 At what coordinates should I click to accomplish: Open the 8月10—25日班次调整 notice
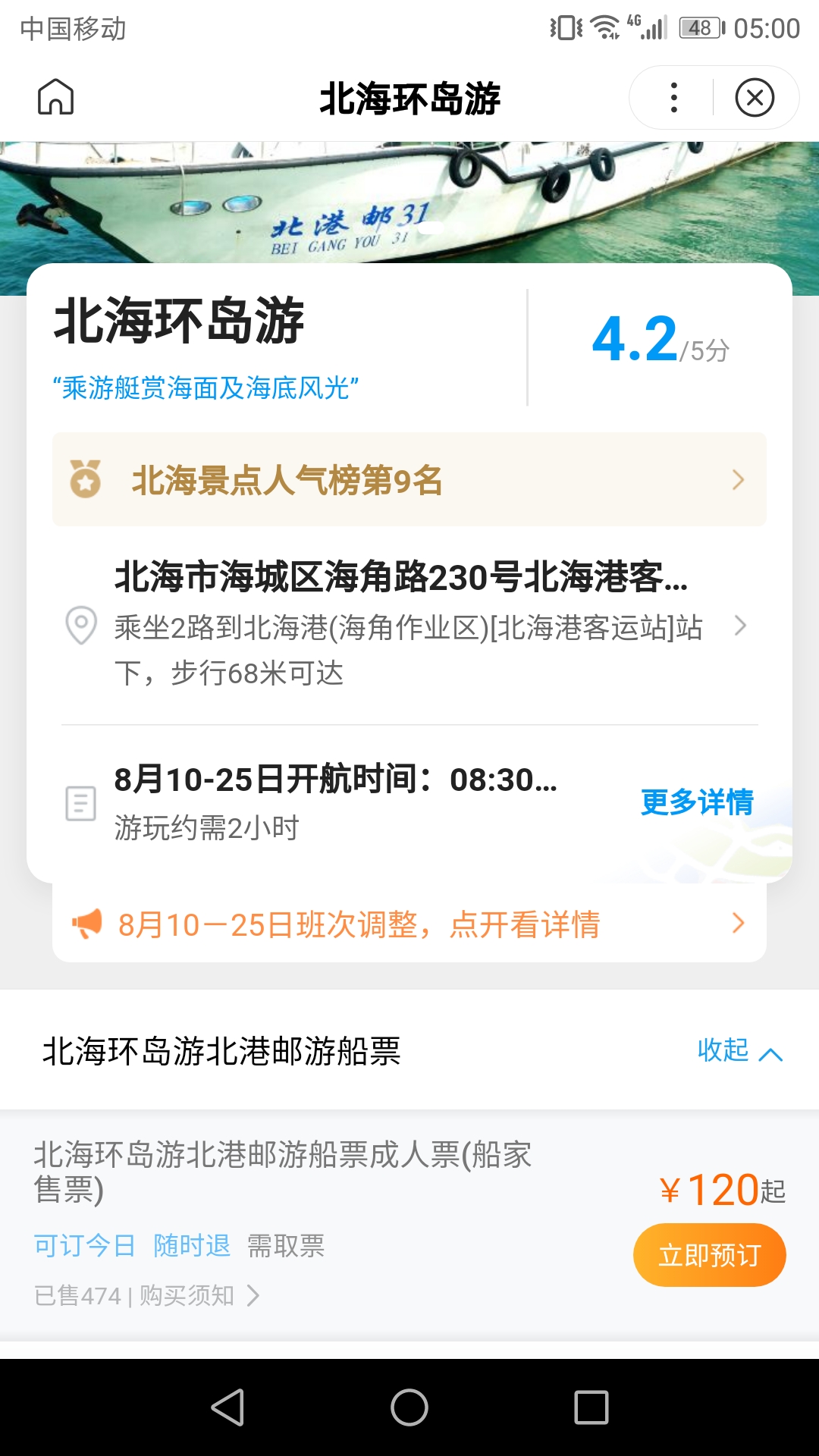click(x=409, y=924)
